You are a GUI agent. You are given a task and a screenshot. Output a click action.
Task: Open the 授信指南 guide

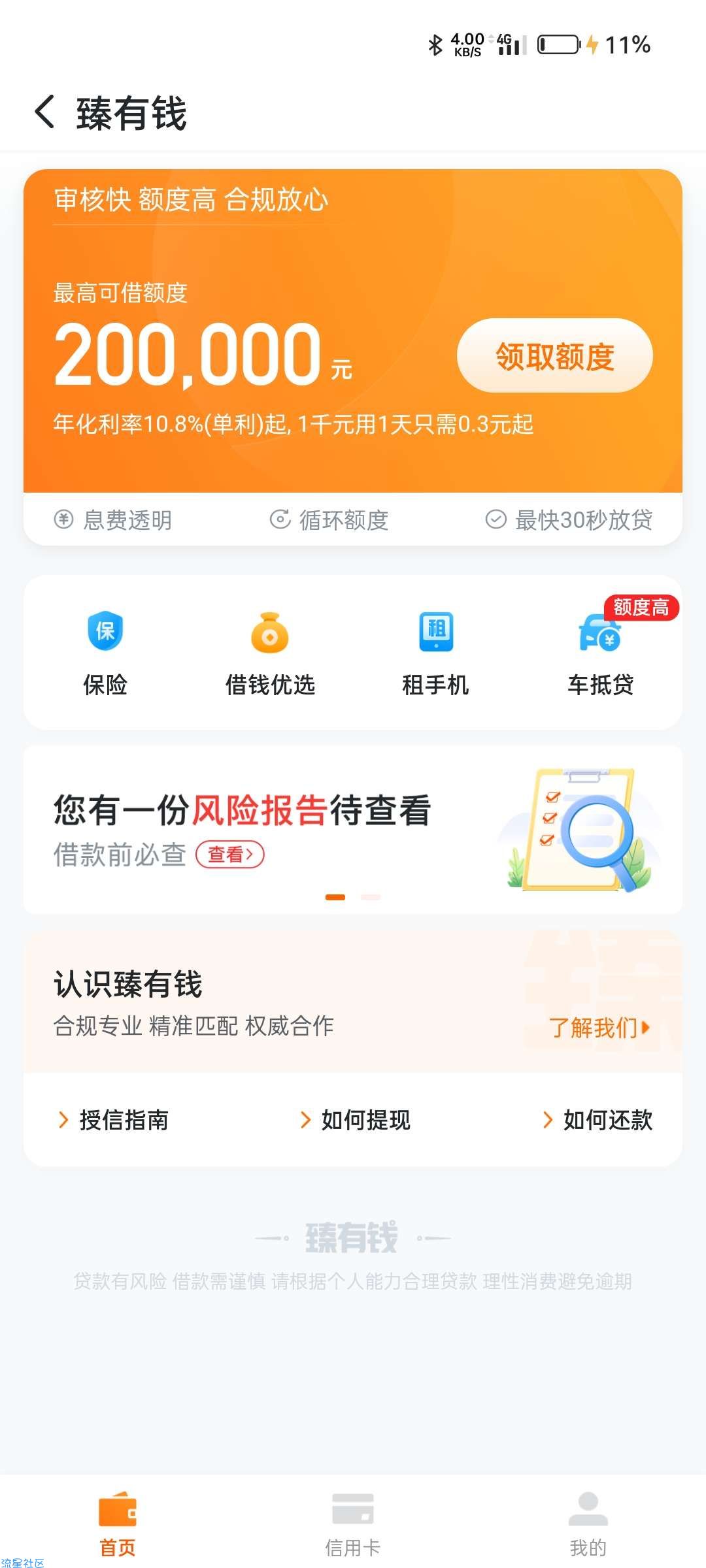114,1120
